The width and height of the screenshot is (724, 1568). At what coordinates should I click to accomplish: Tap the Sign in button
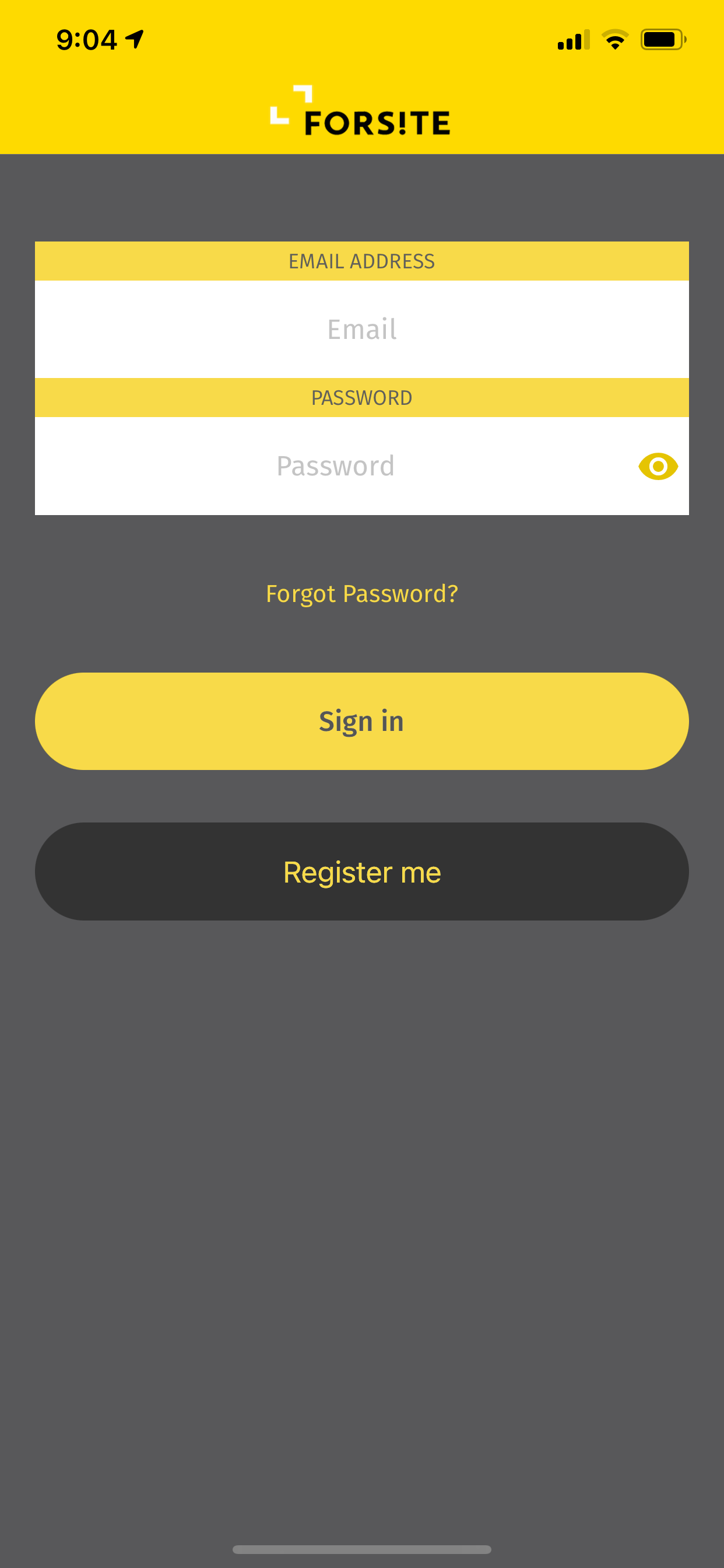(361, 720)
